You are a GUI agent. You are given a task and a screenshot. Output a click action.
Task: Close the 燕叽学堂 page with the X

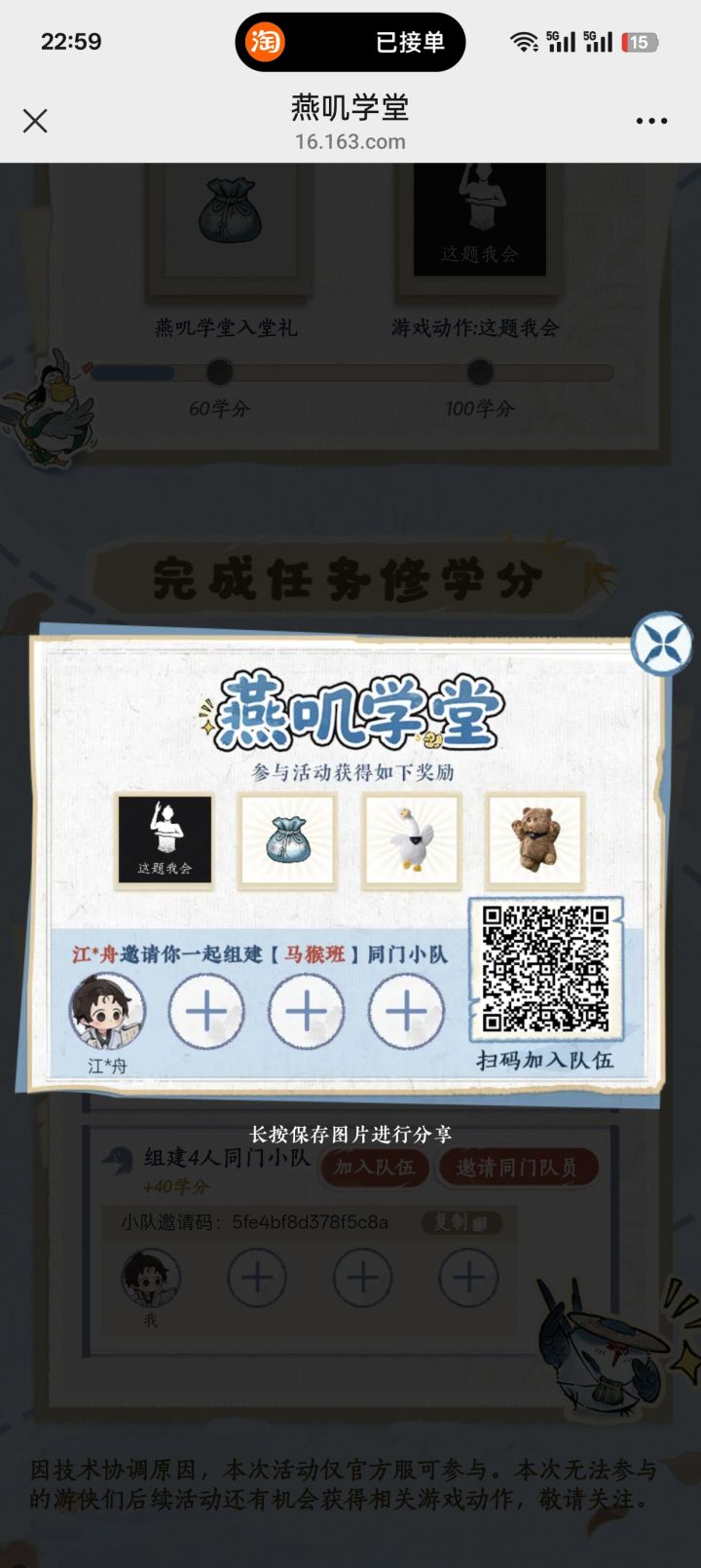[35, 121]
